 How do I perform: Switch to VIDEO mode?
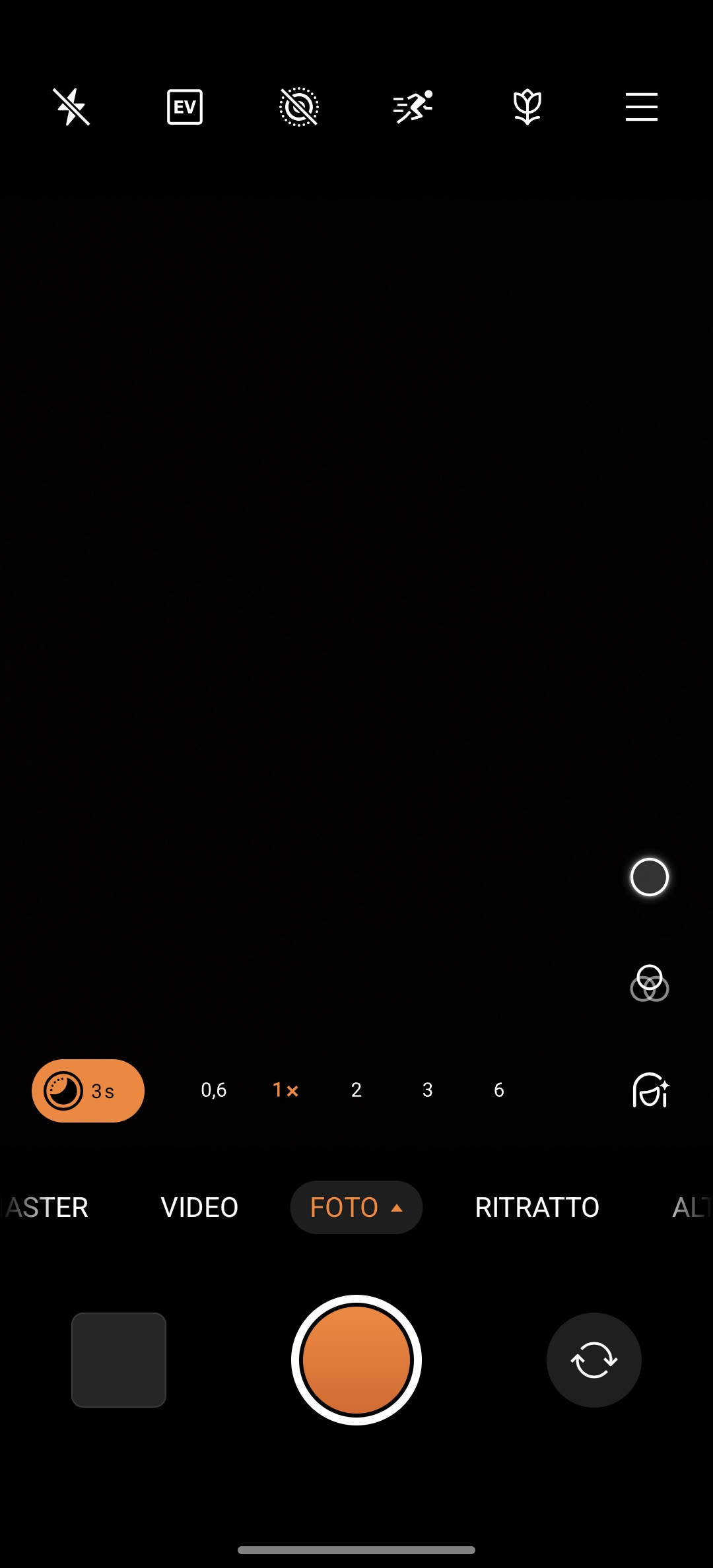(x=199, y=1207)
